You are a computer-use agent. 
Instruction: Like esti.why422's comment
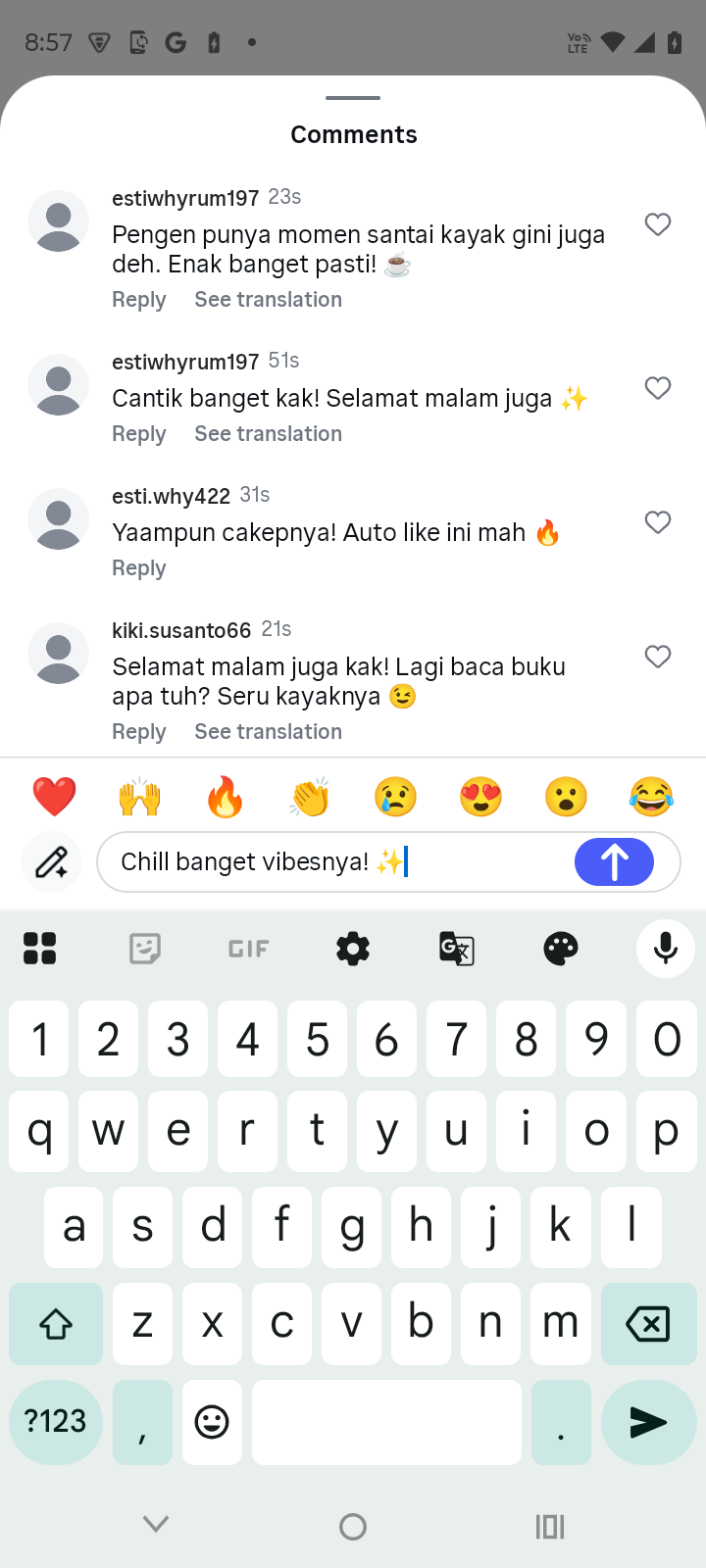658,522
